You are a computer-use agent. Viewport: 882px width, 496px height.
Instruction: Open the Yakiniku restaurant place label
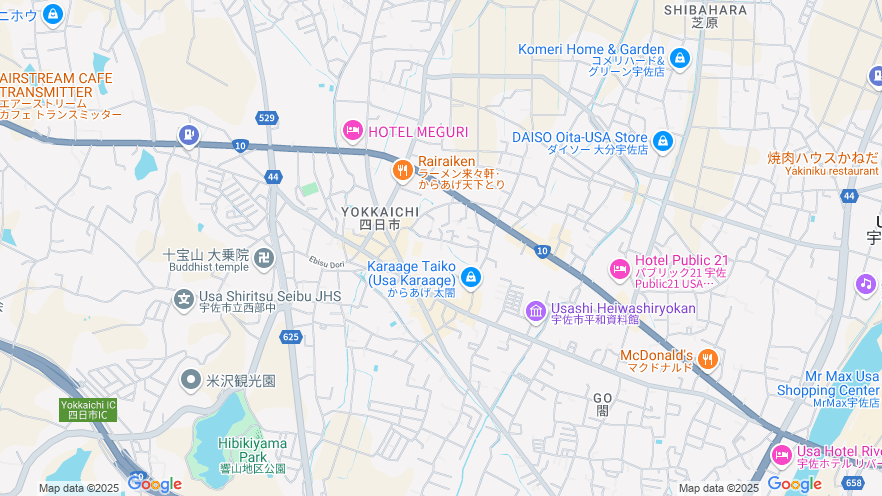(x=822, y=163)
